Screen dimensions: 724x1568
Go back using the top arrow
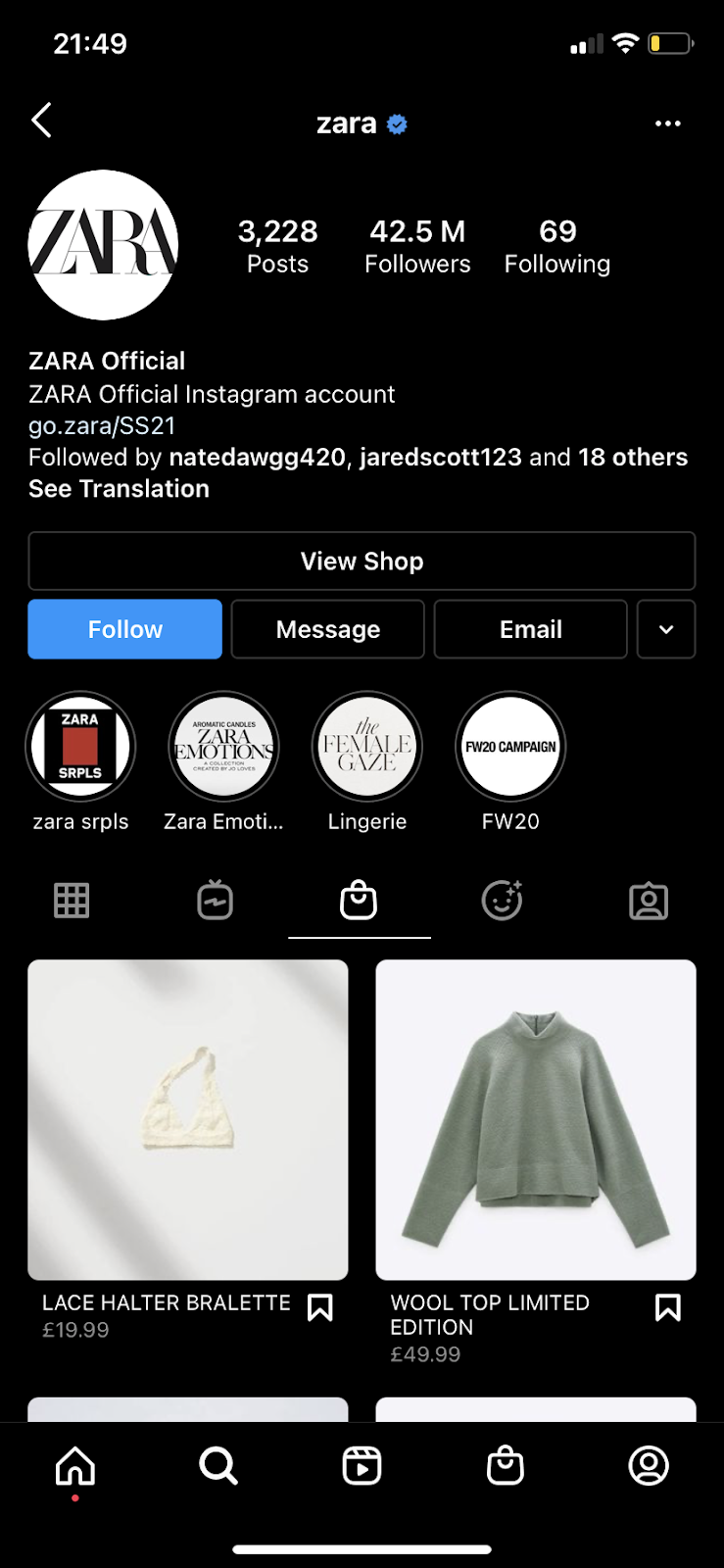41,122
